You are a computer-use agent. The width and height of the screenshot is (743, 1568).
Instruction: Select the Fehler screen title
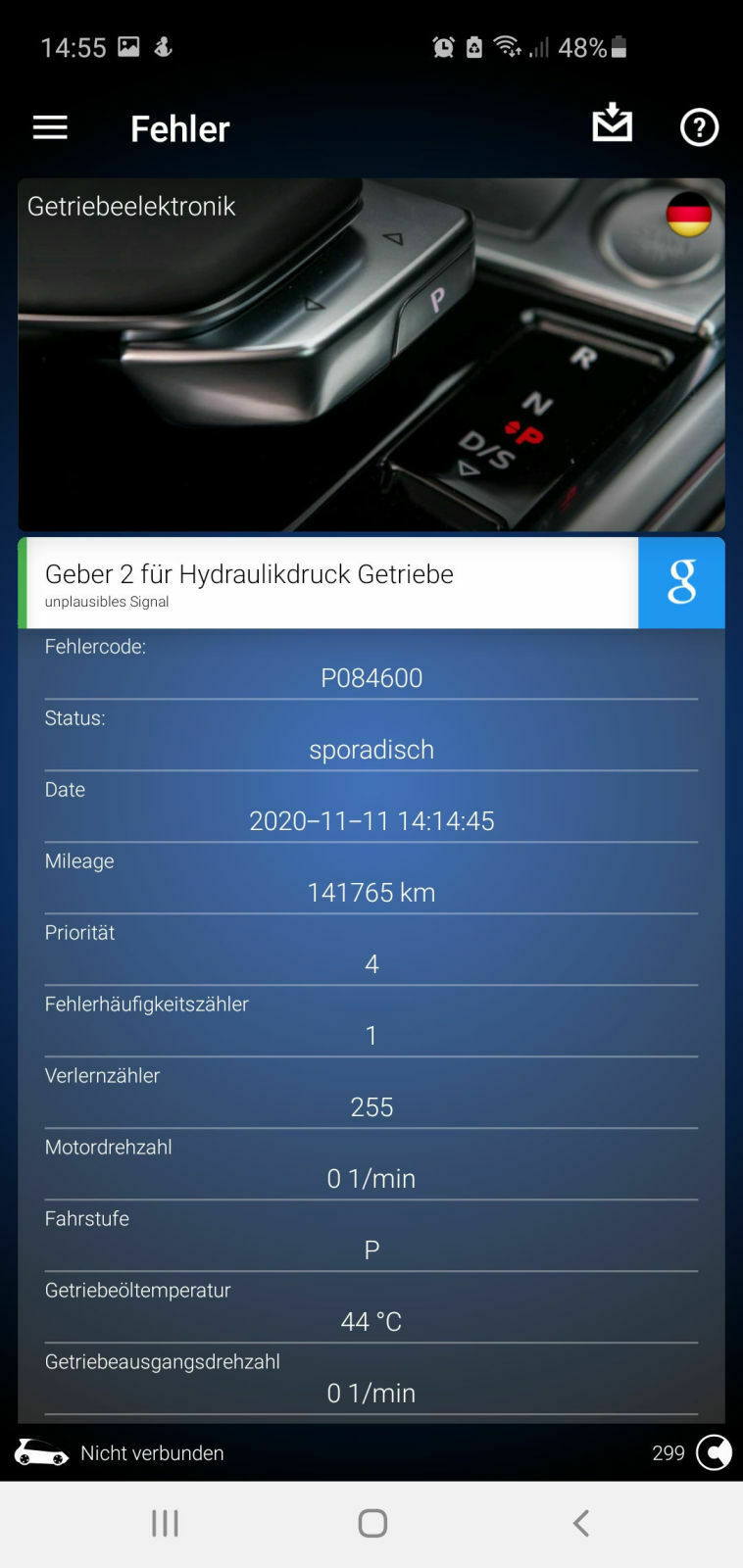[179, 128]
